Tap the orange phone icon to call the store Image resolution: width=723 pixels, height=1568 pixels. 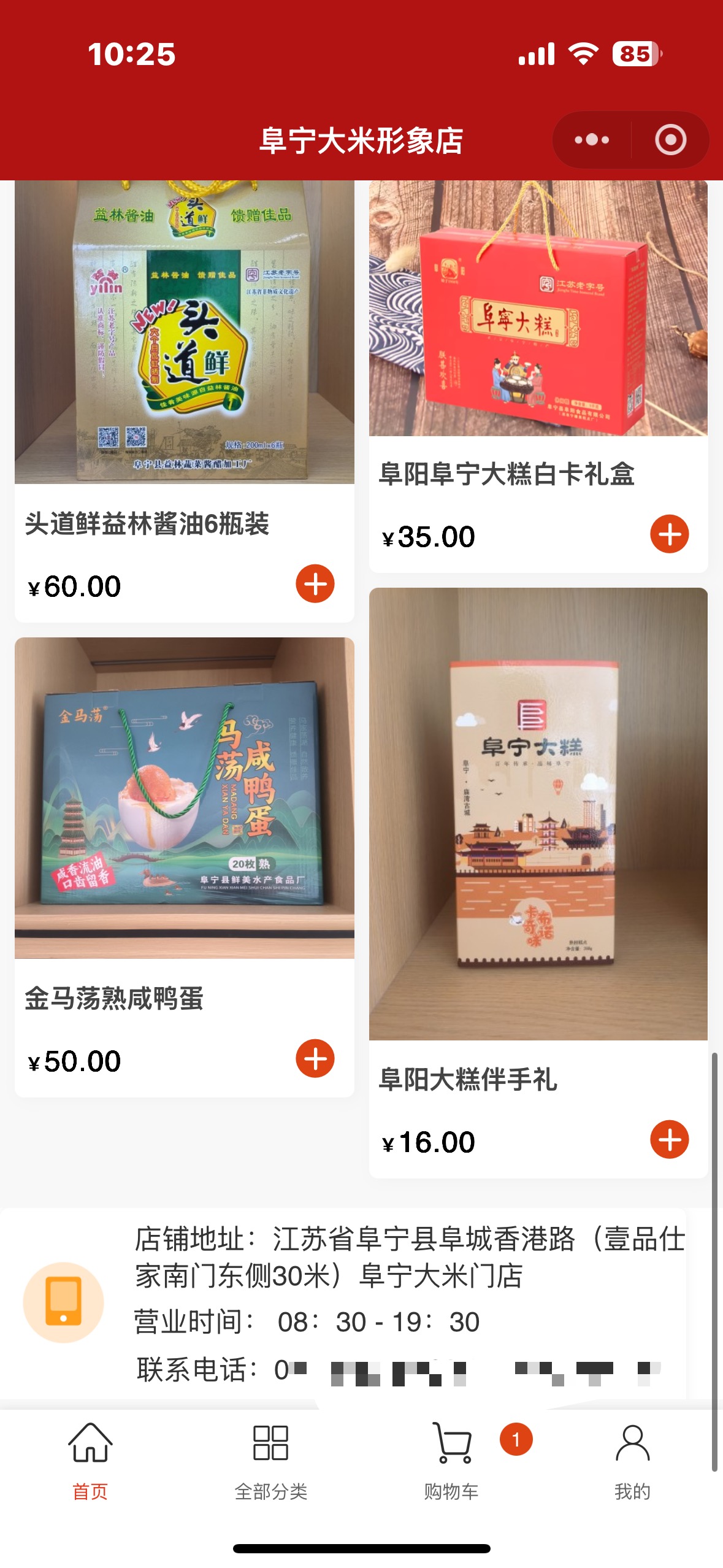63,1302
